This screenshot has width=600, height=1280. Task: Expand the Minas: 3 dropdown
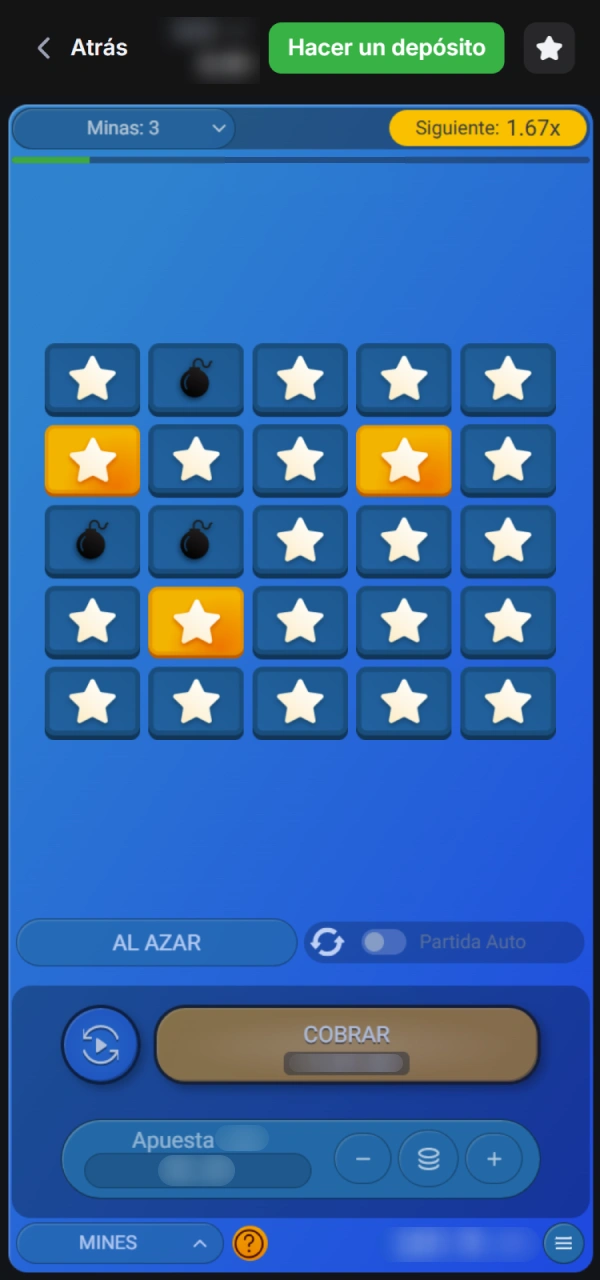pos(124,128)
